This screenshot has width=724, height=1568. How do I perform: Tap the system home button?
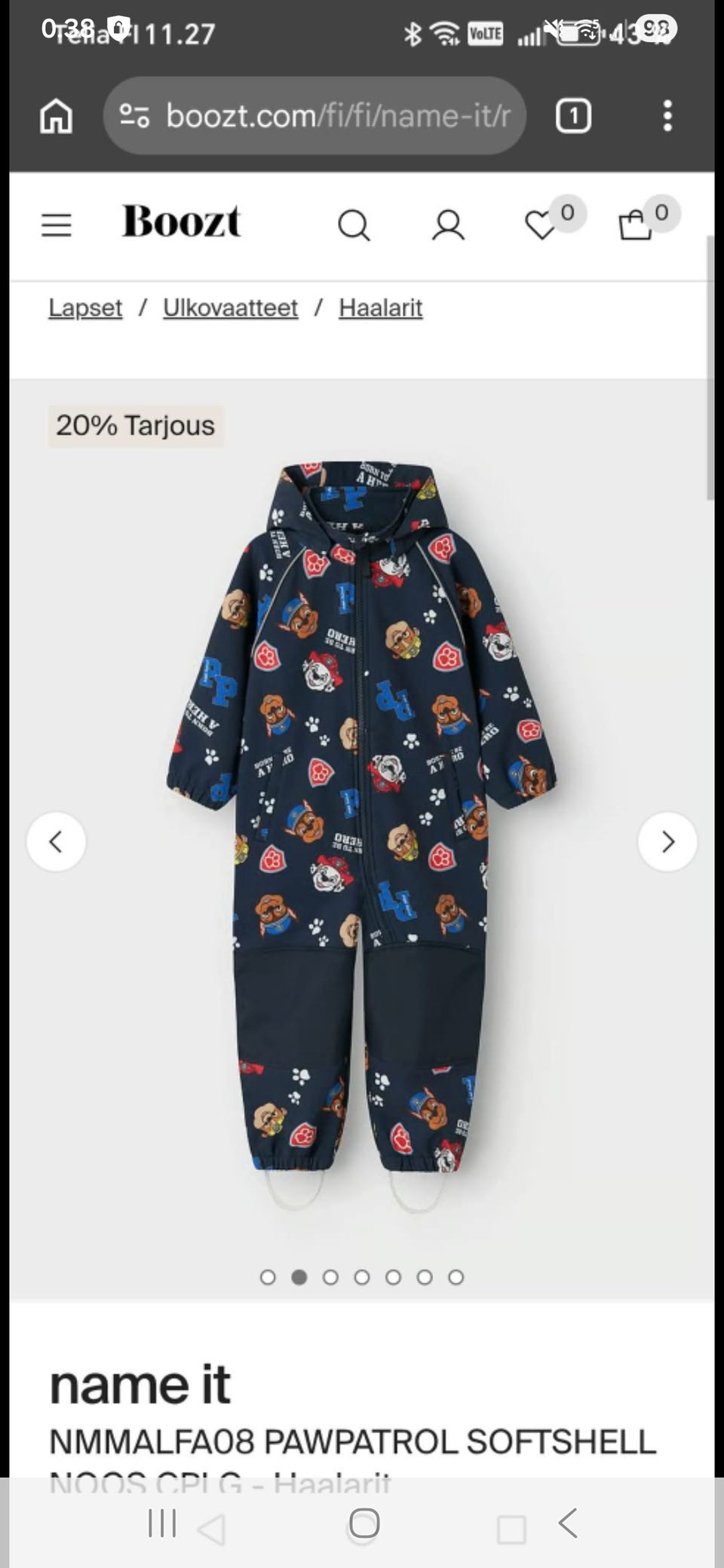pyautogui.click(x=364, y=1524)
